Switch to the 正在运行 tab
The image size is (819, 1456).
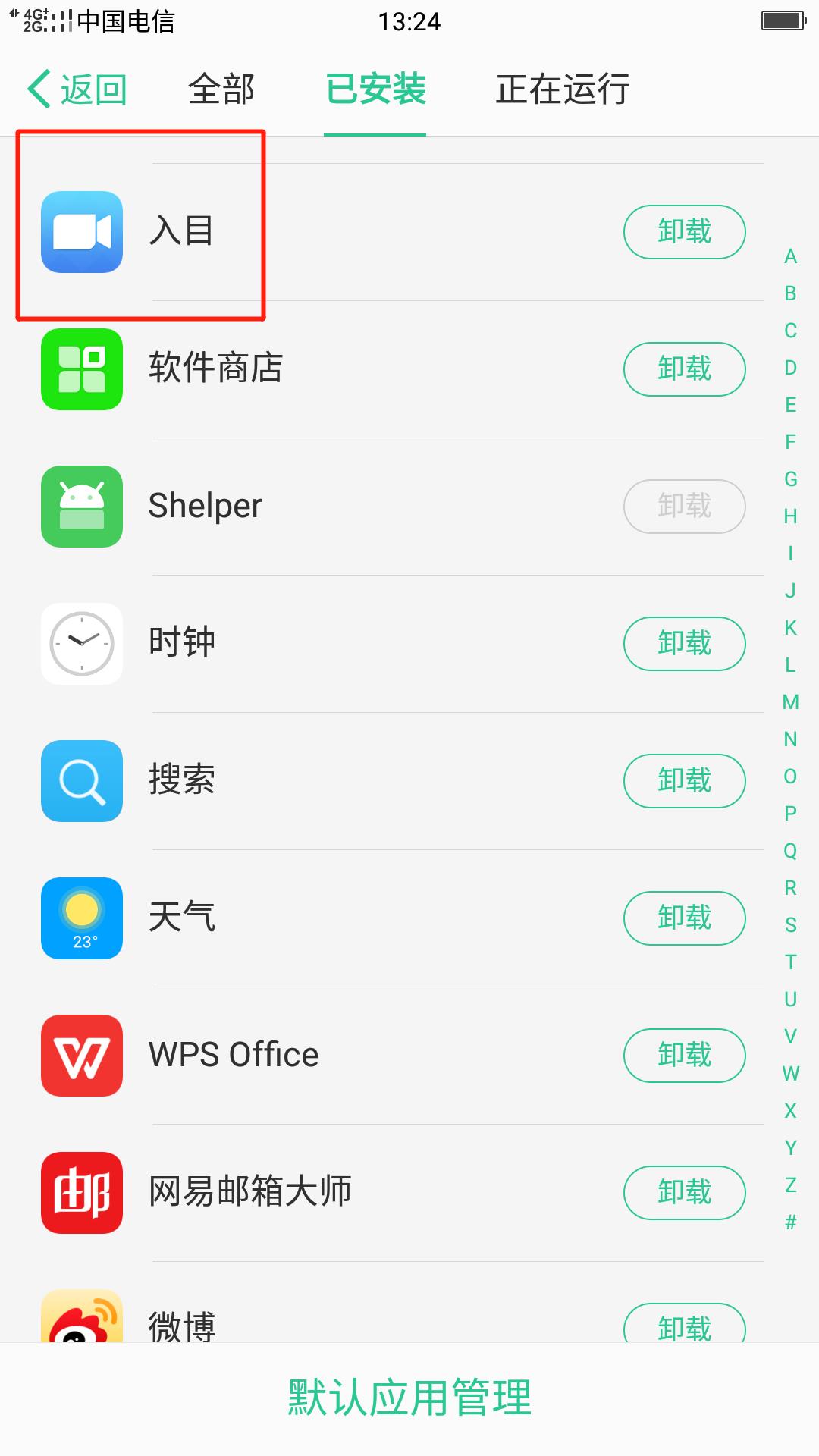(563, 89)
